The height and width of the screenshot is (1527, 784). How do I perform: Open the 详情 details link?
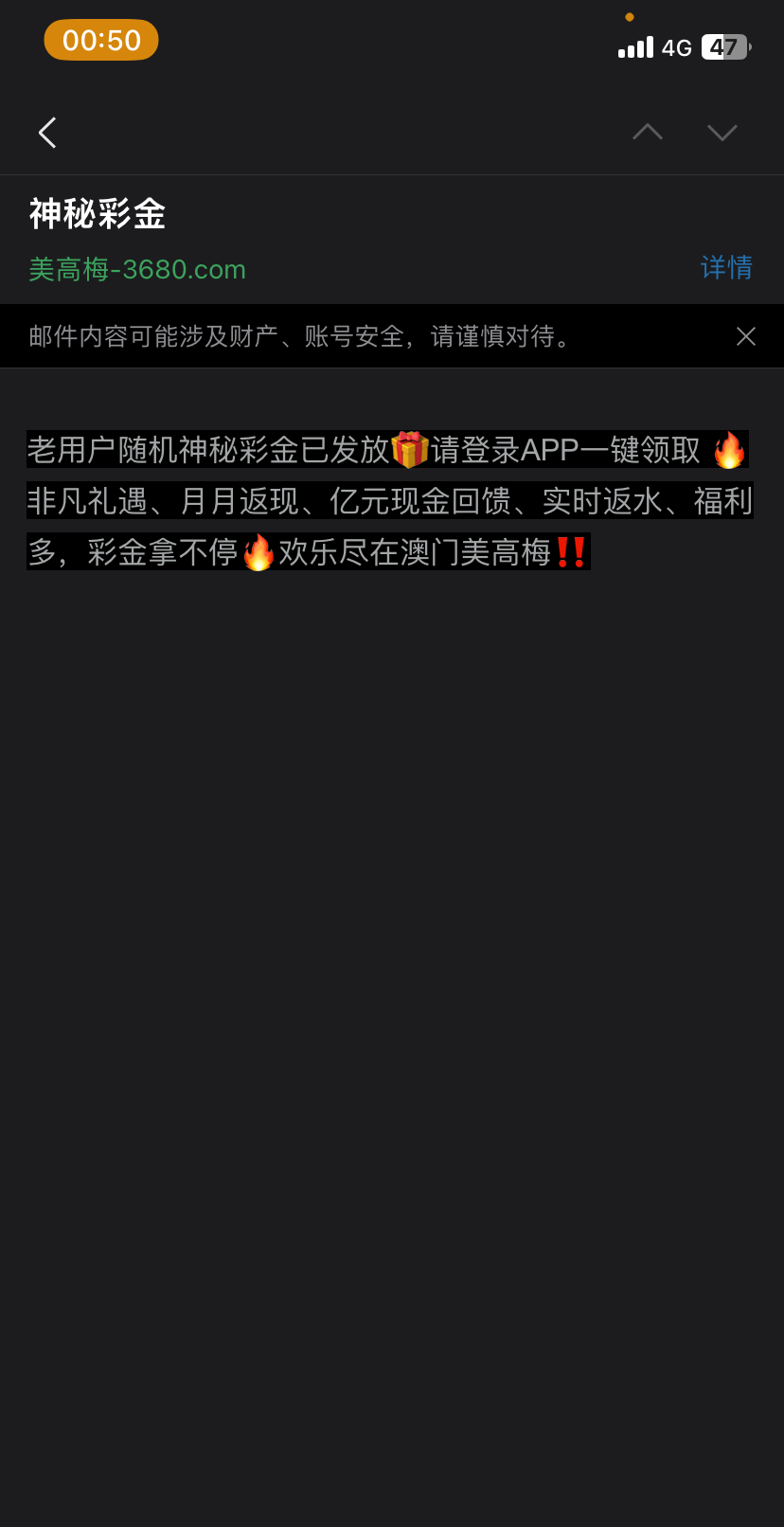point(726,268)
